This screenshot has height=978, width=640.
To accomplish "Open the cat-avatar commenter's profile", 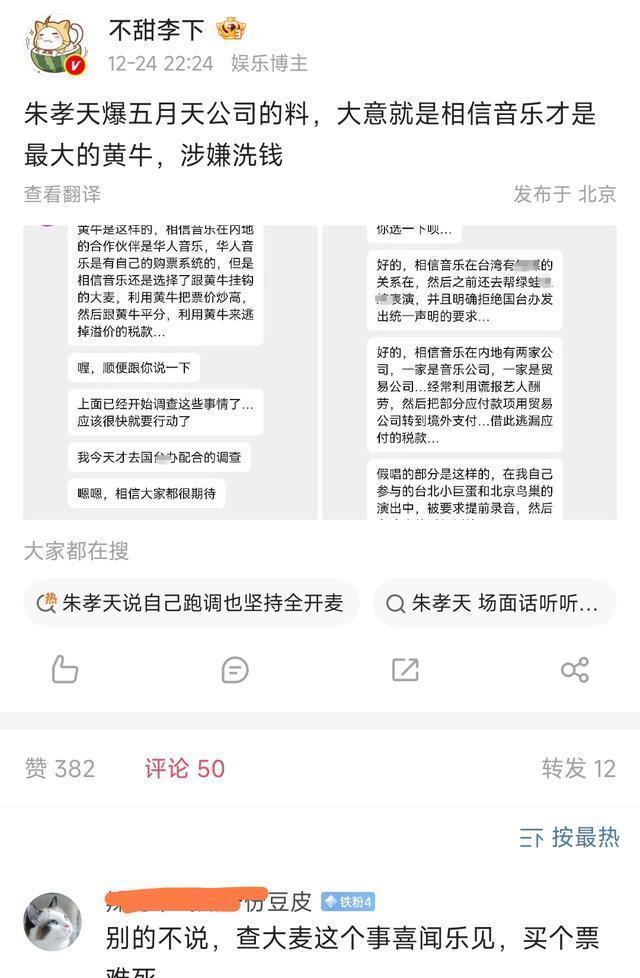I will (52, 921).
